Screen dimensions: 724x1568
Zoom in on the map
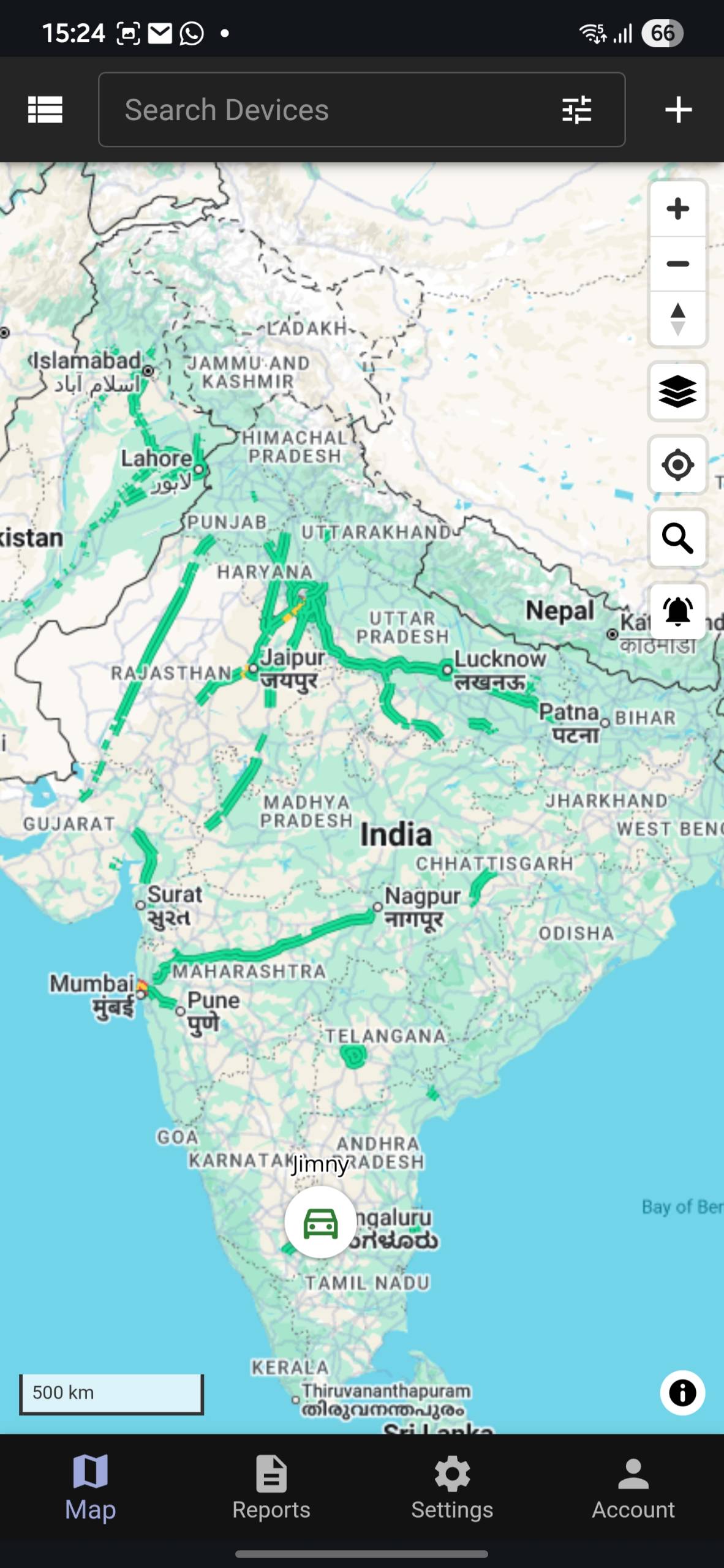[x=677, y=209]
